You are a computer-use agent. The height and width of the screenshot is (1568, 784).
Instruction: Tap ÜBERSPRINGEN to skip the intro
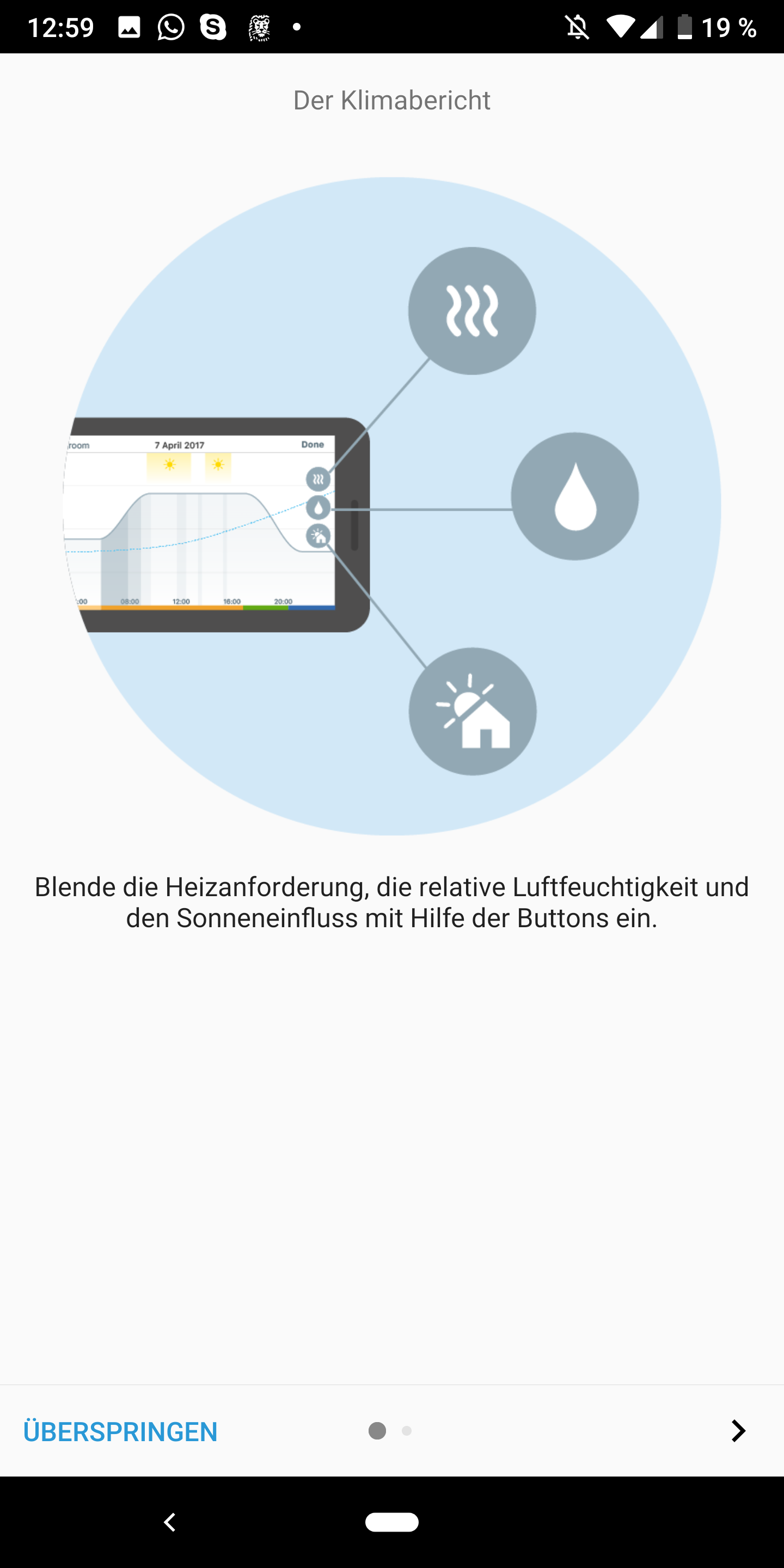[x=120, y=1432]
